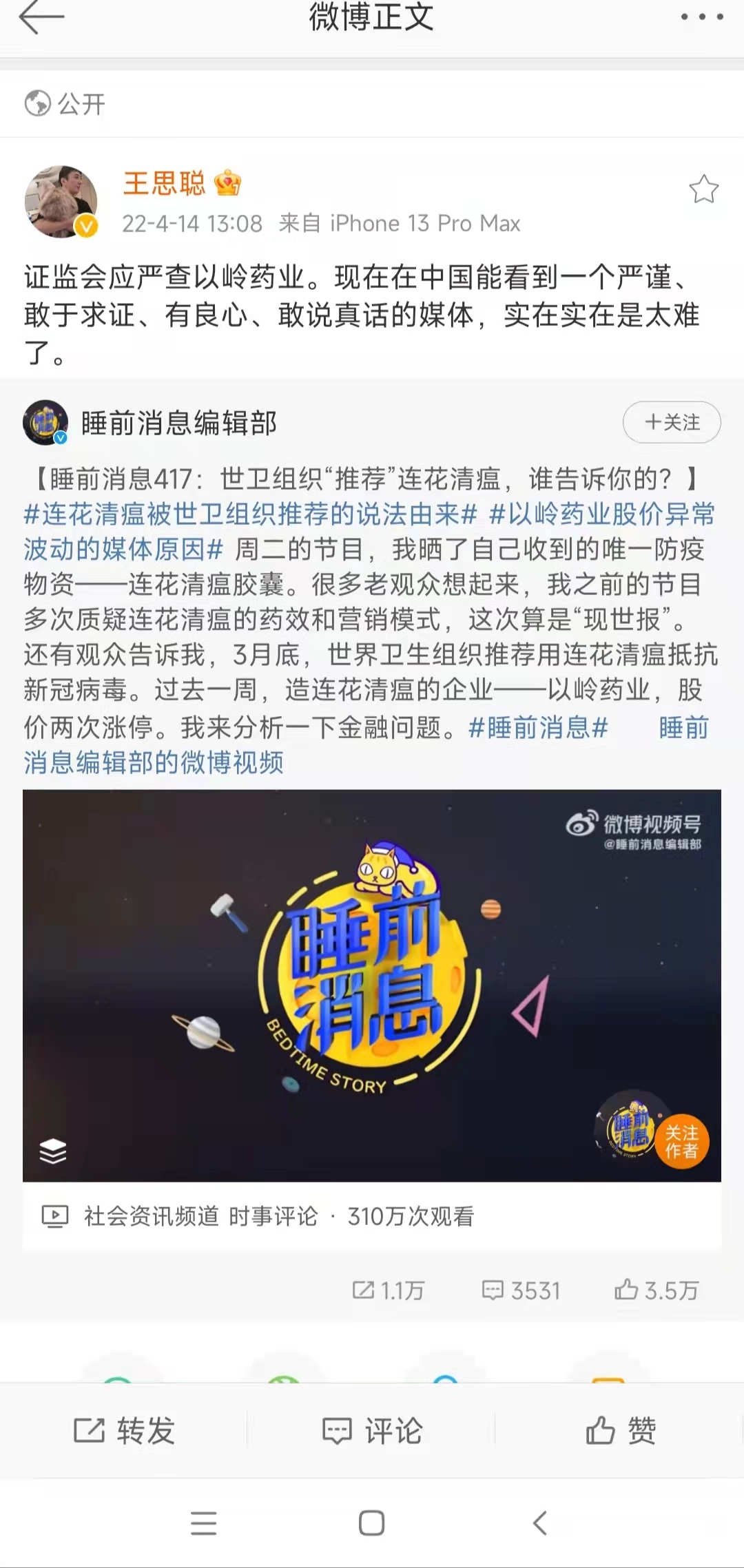Open 王思聪's profile avatar

coord(61,201)
